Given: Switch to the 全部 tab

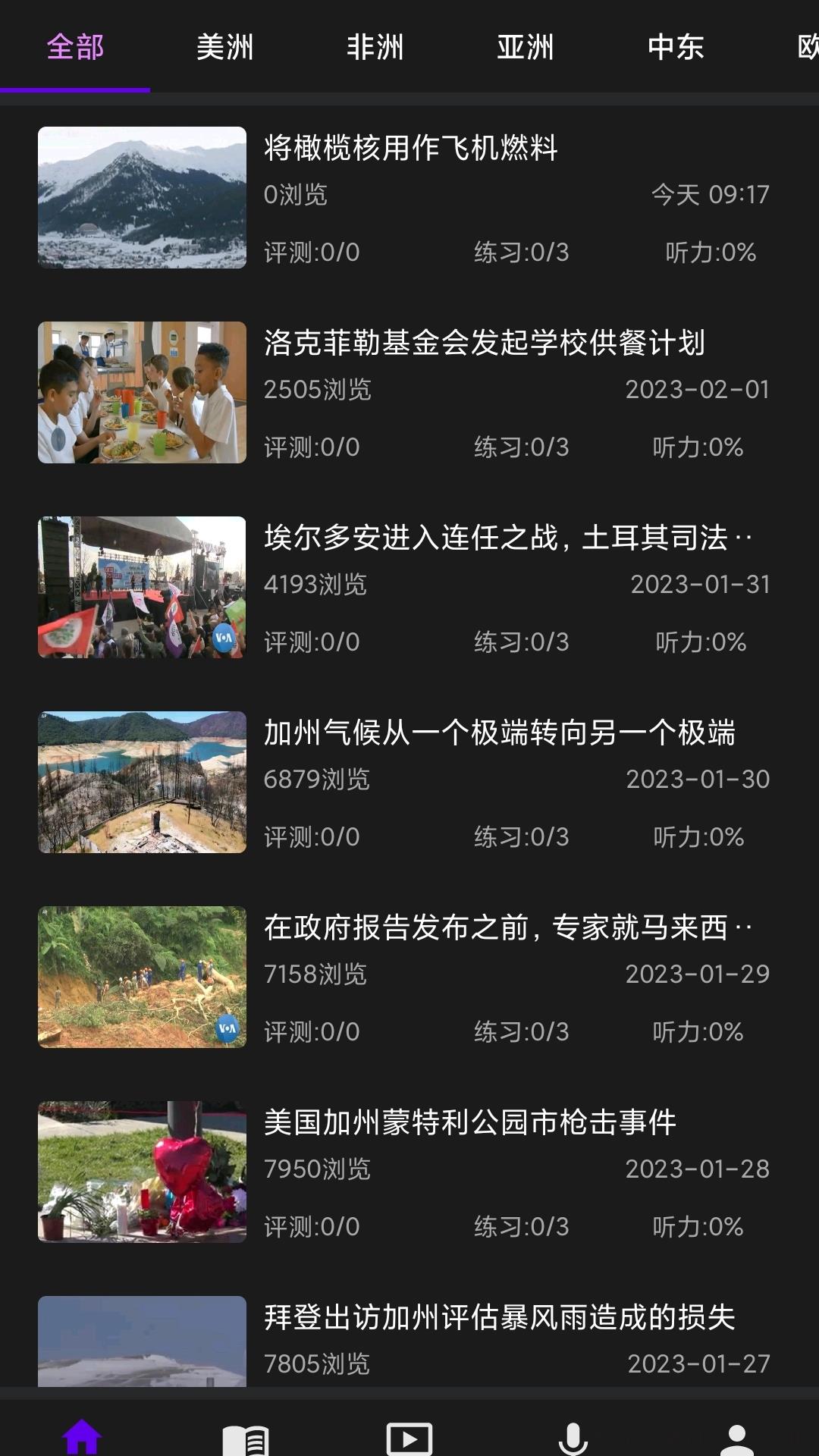Looking at the screenshot, I should [75, 47].
